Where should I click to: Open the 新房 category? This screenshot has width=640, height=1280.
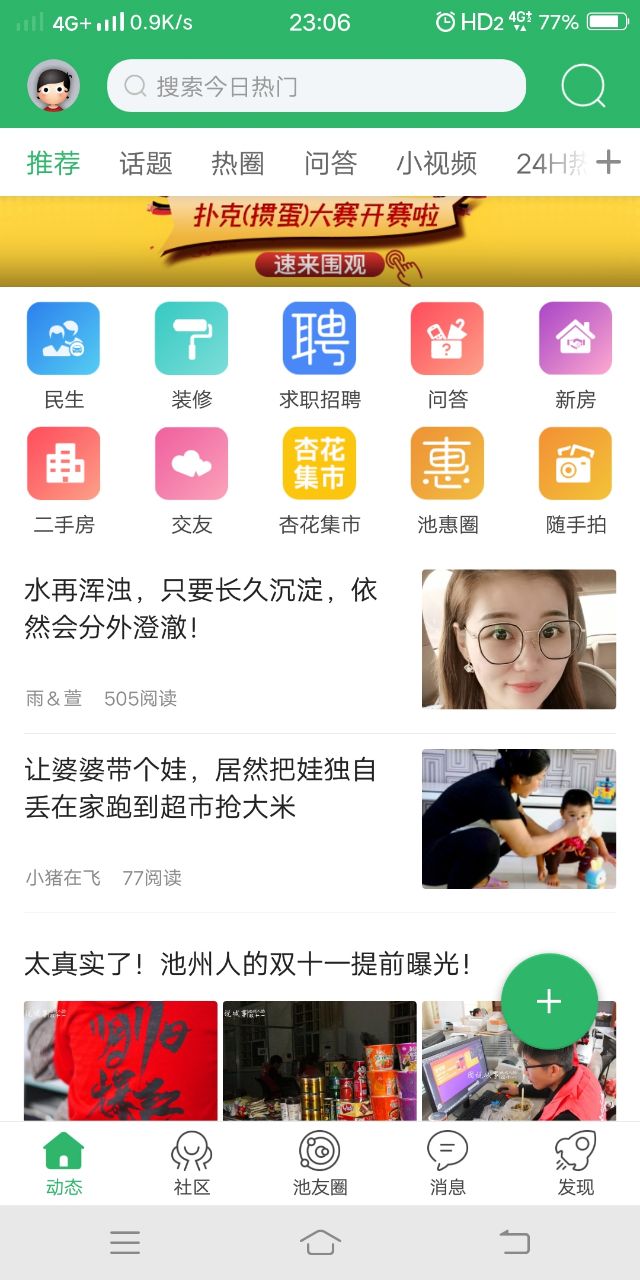coord(575,355)
